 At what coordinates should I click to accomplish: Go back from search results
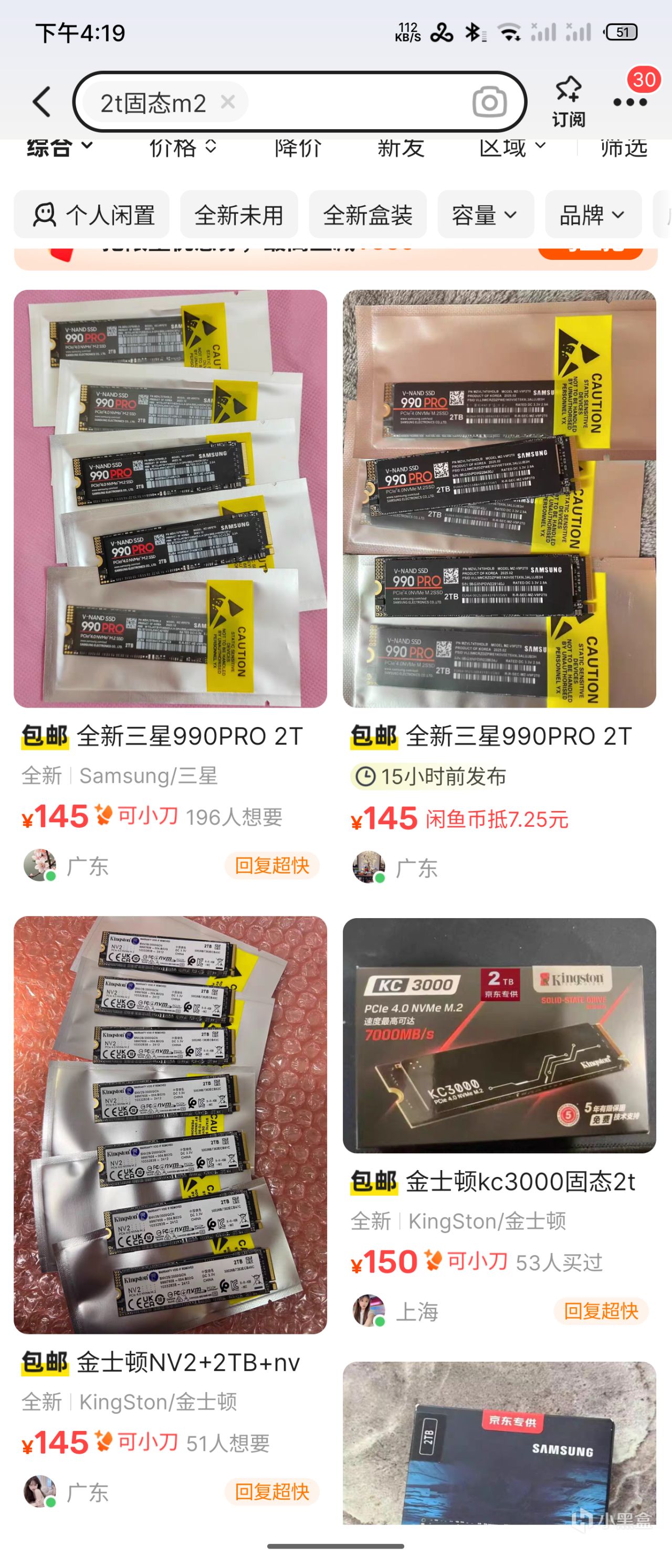pos(41,102)
